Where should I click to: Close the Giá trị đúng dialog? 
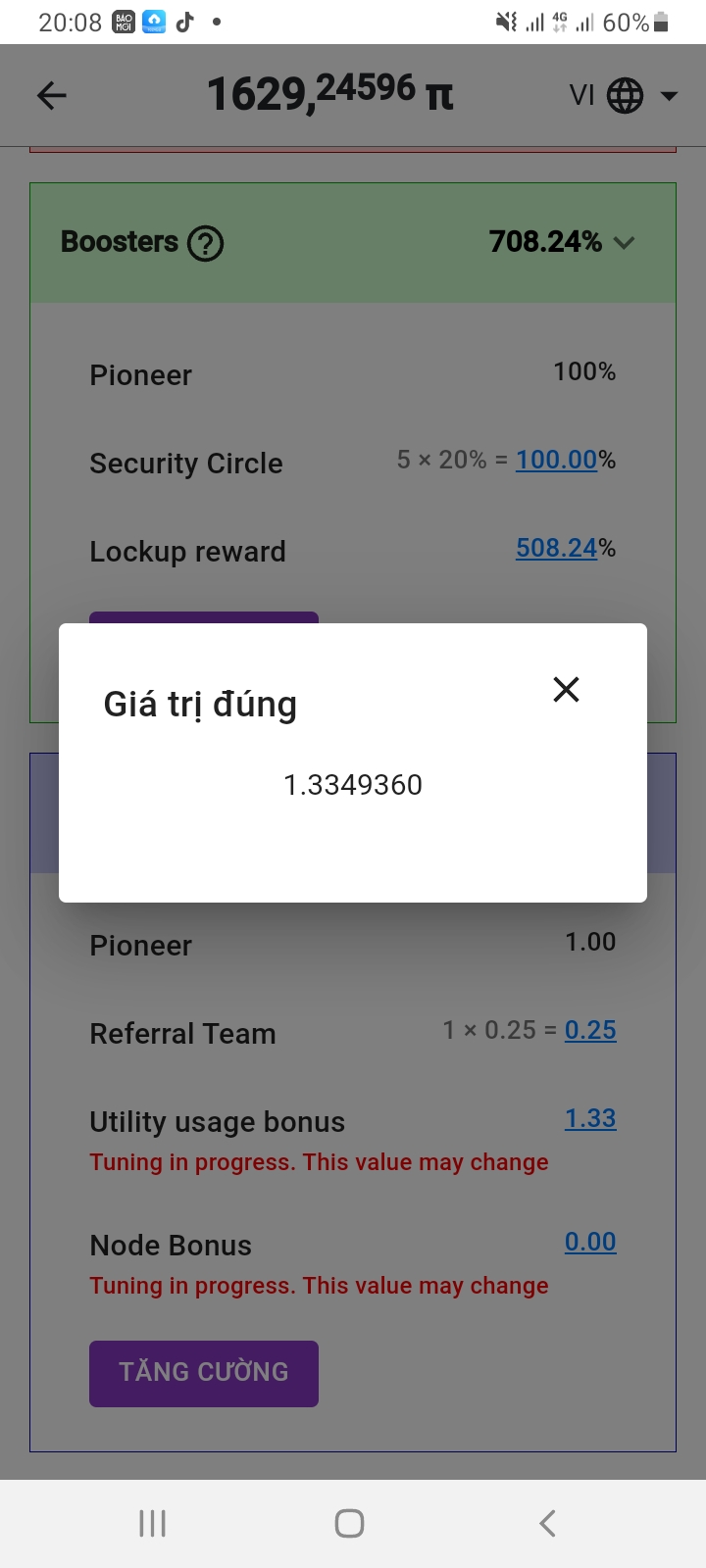click(x=566, y=690)
